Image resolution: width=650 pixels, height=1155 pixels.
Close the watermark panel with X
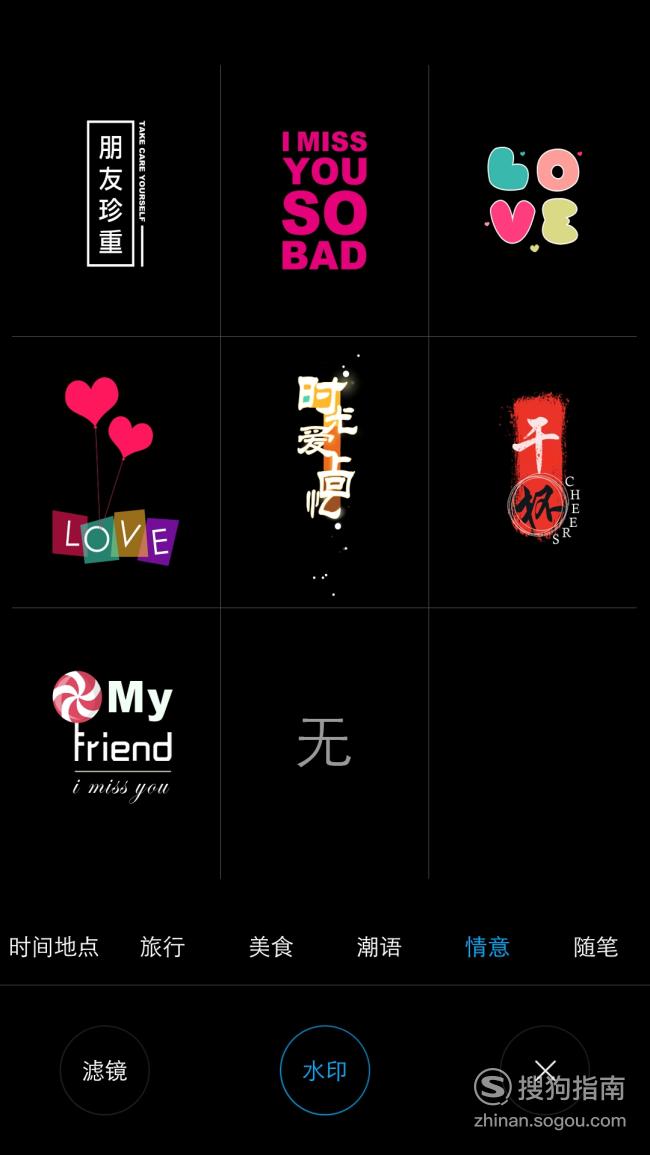[545, 1070]
